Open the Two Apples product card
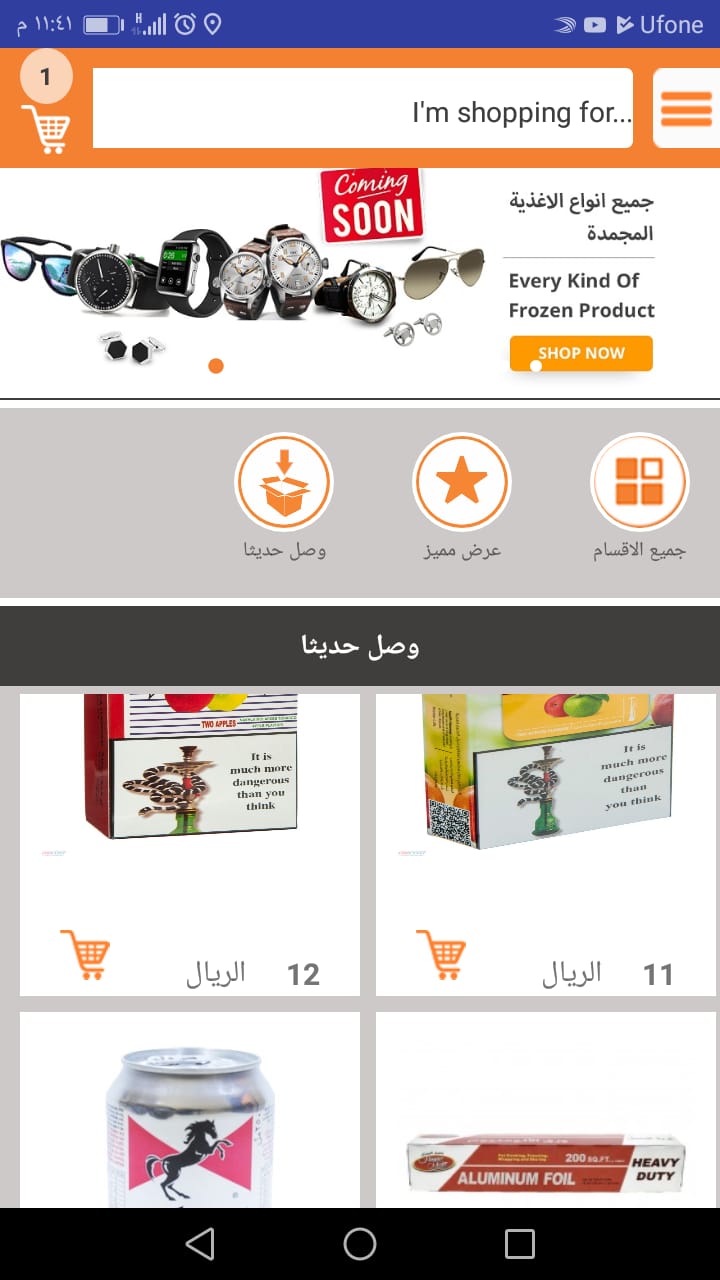Image resolution: width=720 pixels, height=1280 pixels. click(190, 790)
